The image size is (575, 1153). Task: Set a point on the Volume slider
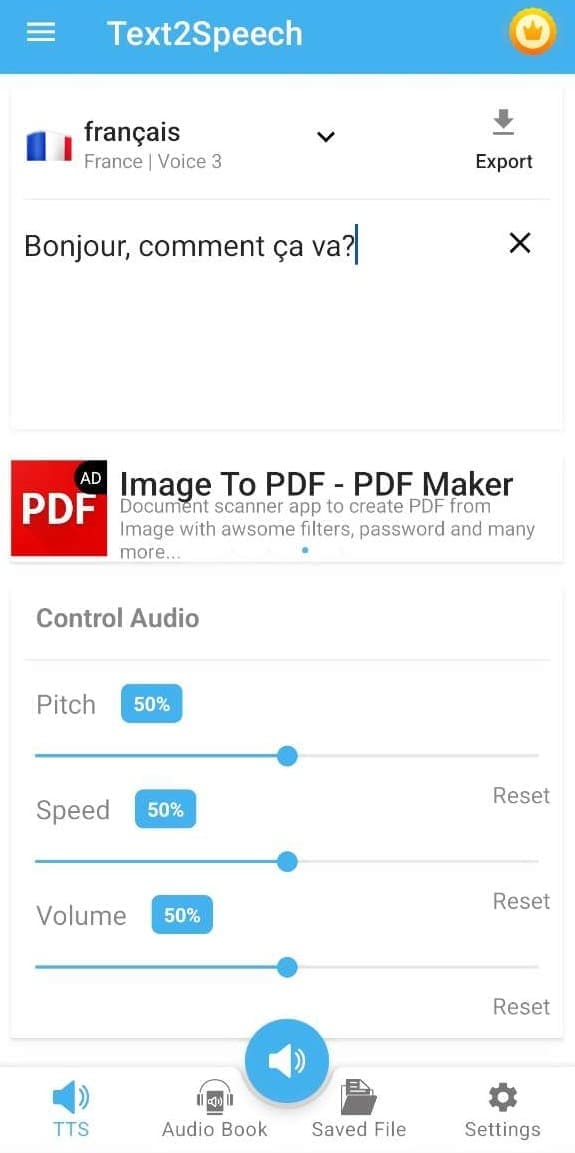[287, 967]
